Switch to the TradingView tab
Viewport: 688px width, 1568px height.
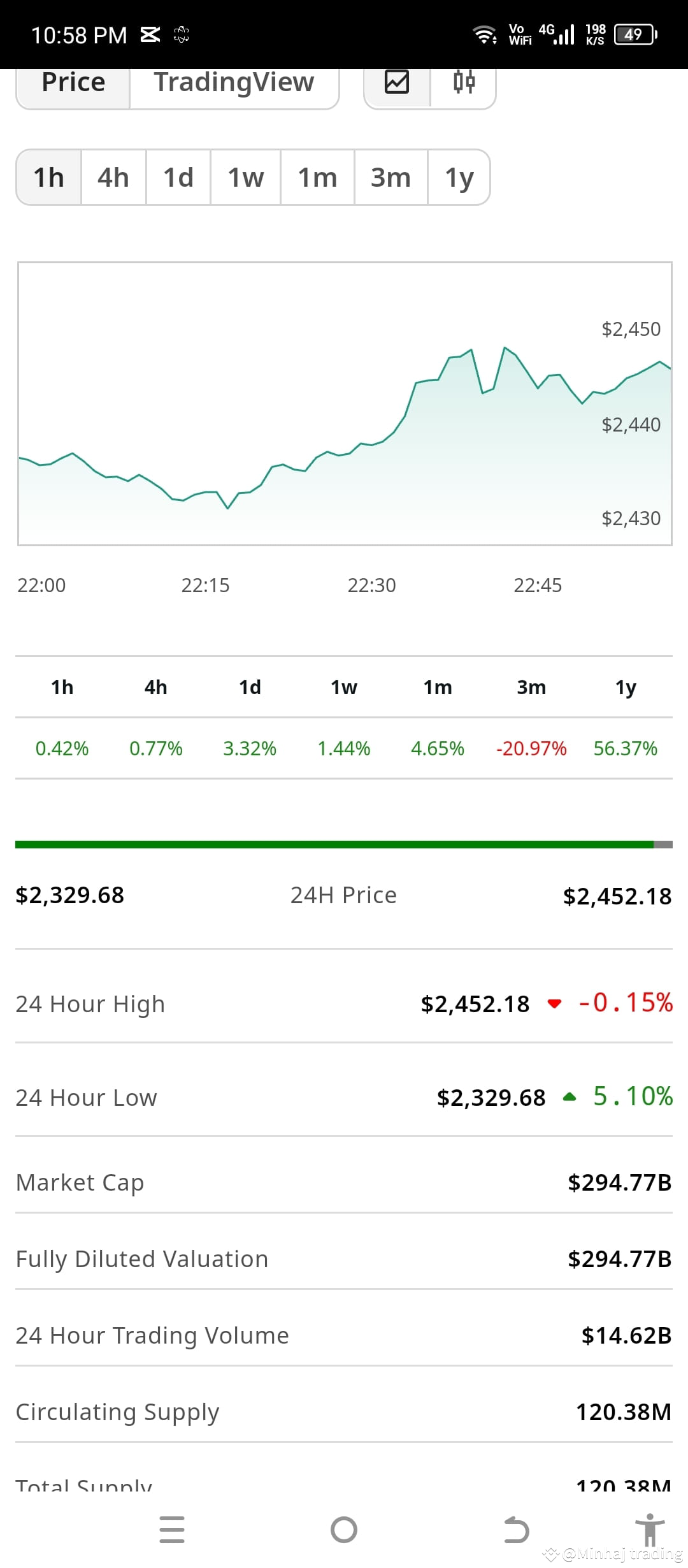click(233, 83)
